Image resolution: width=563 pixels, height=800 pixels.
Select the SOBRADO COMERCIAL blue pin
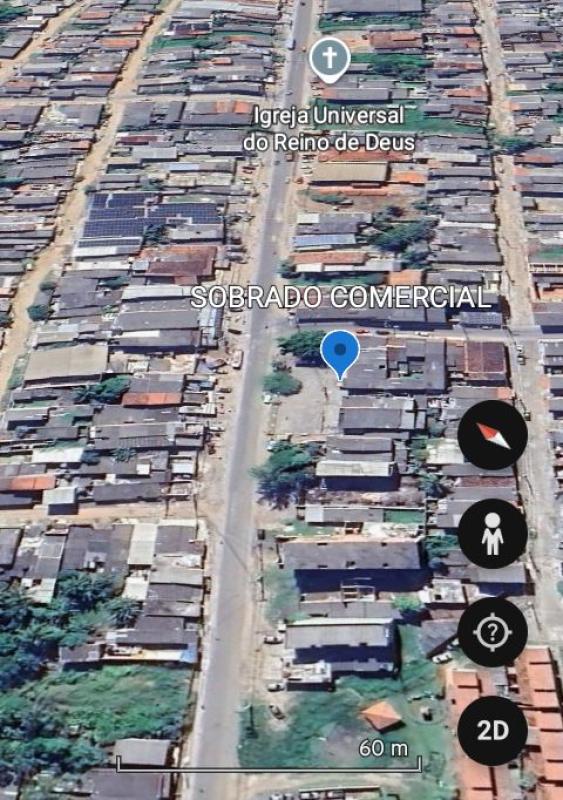click(340, 355)
